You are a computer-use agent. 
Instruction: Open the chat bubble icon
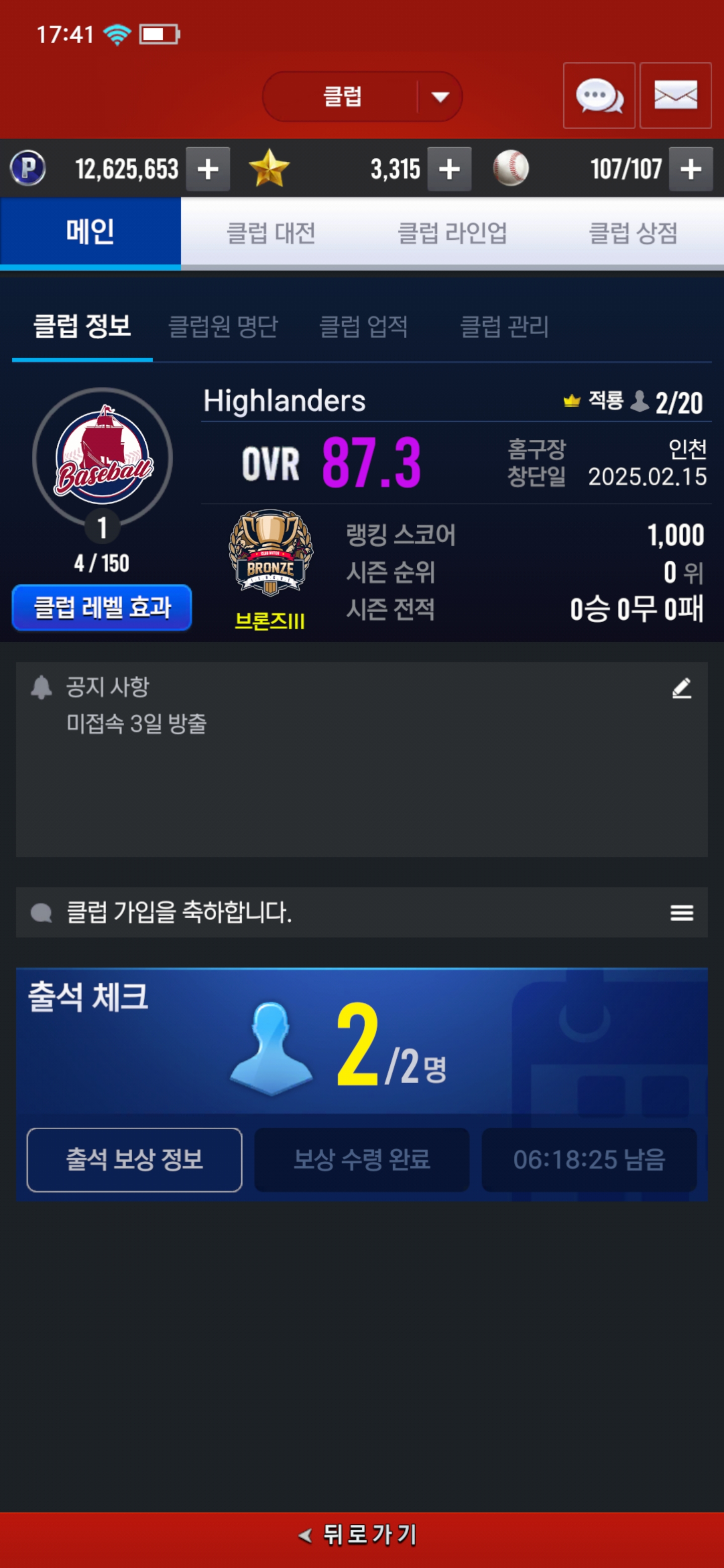coord(599,95)
